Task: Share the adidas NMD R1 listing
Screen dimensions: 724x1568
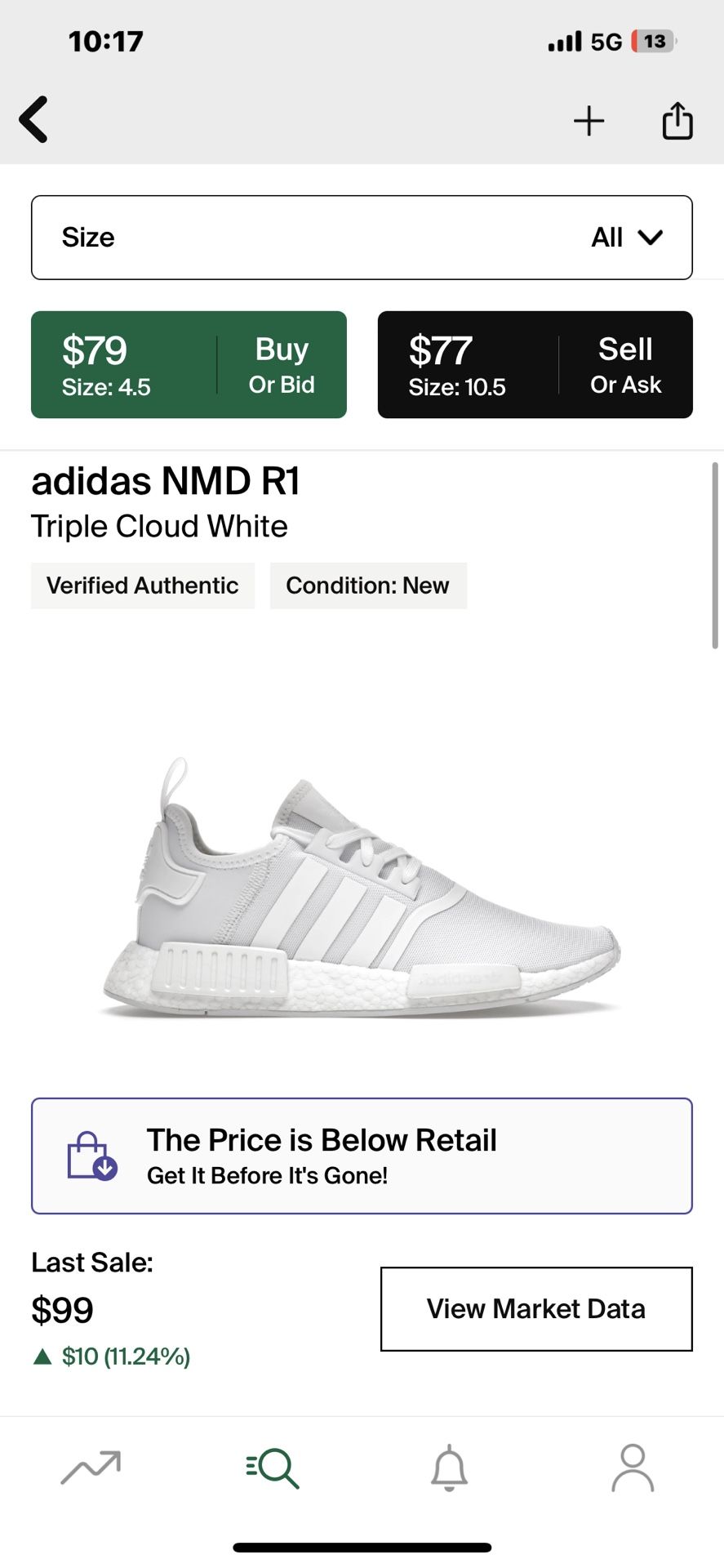Action: pyautogui.click(x=677, y=119)
